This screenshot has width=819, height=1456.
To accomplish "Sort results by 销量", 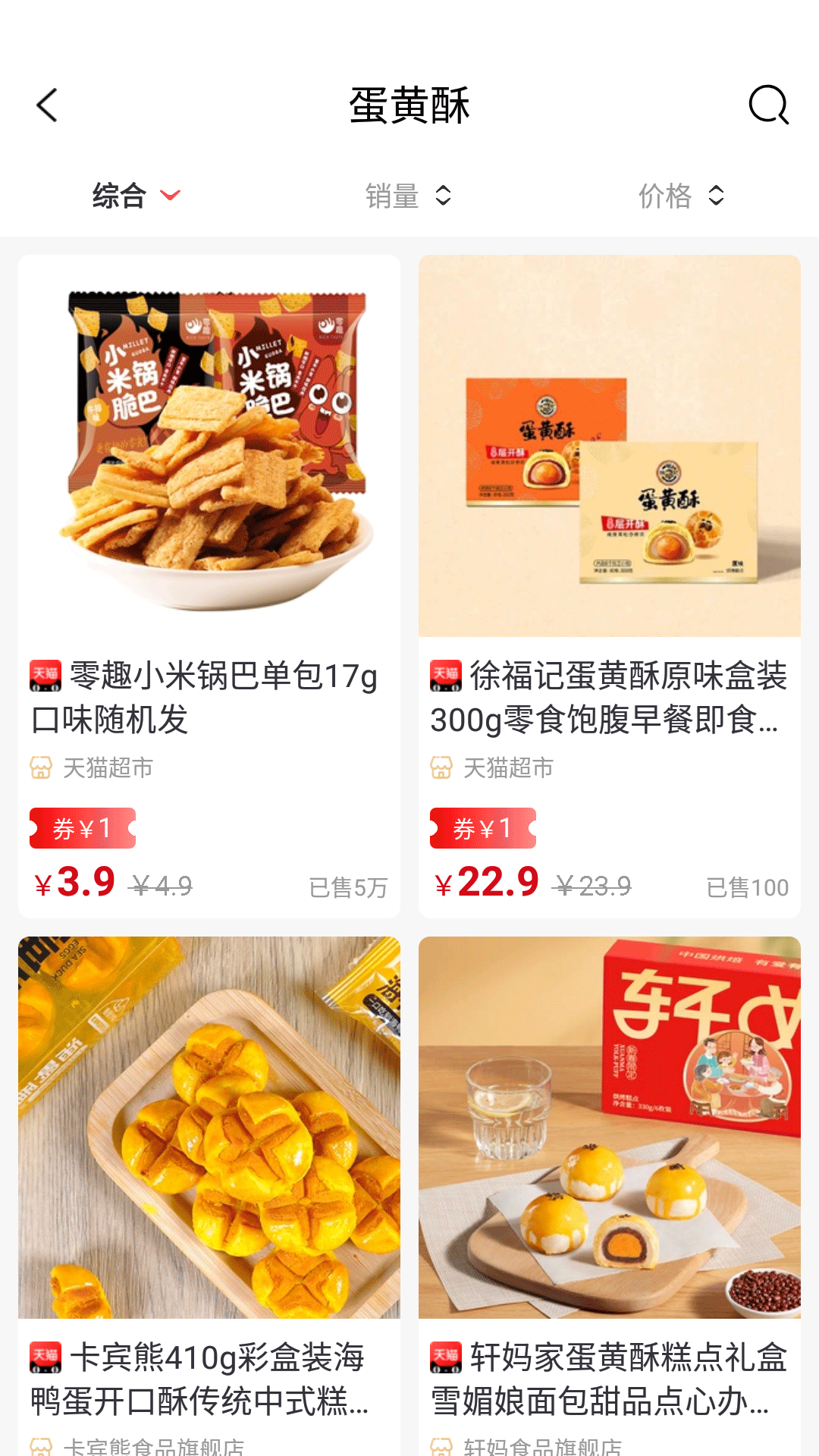I will [x=408, y=196].
